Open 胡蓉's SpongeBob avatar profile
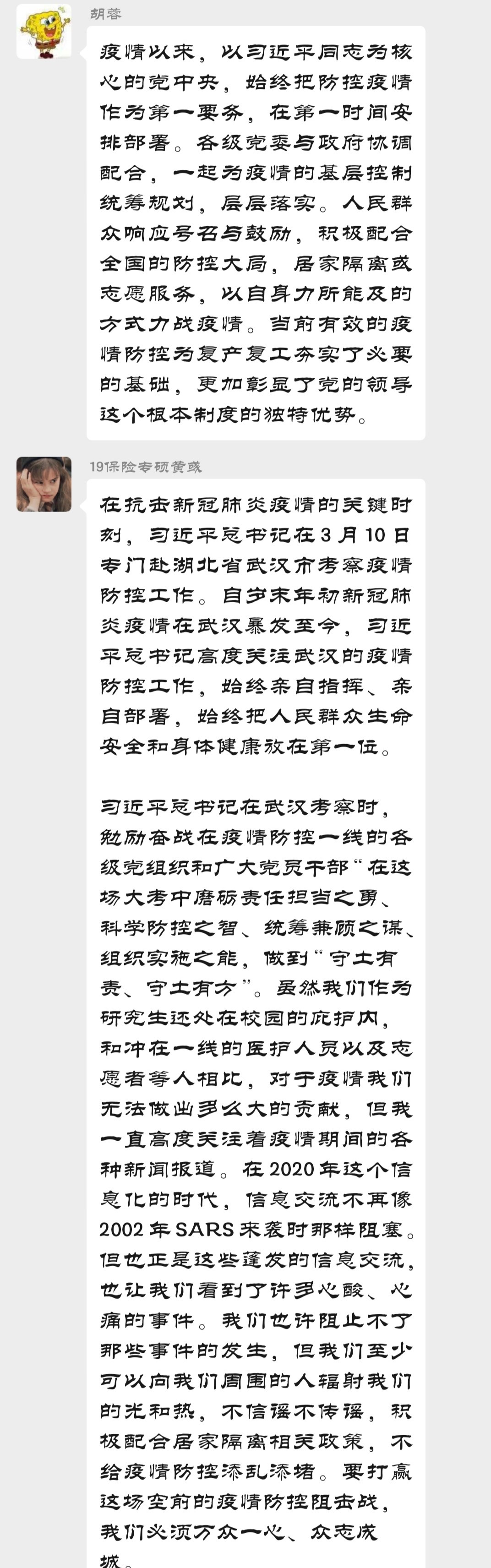Screen dimensions: 491x1568 [44, 32]
